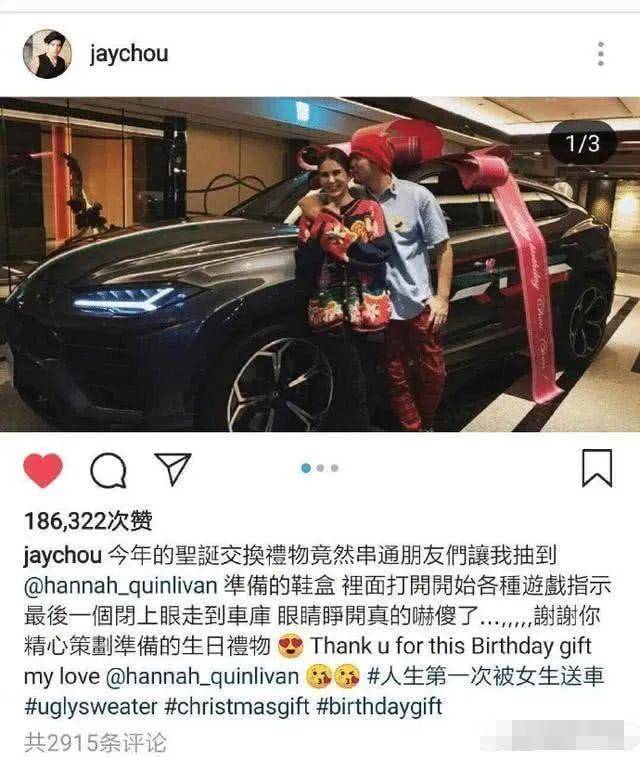This screenshot has height=757, width=640.
Task: View the 186,322 likes list
Action: pyautogui.click(x=88, y=521)
